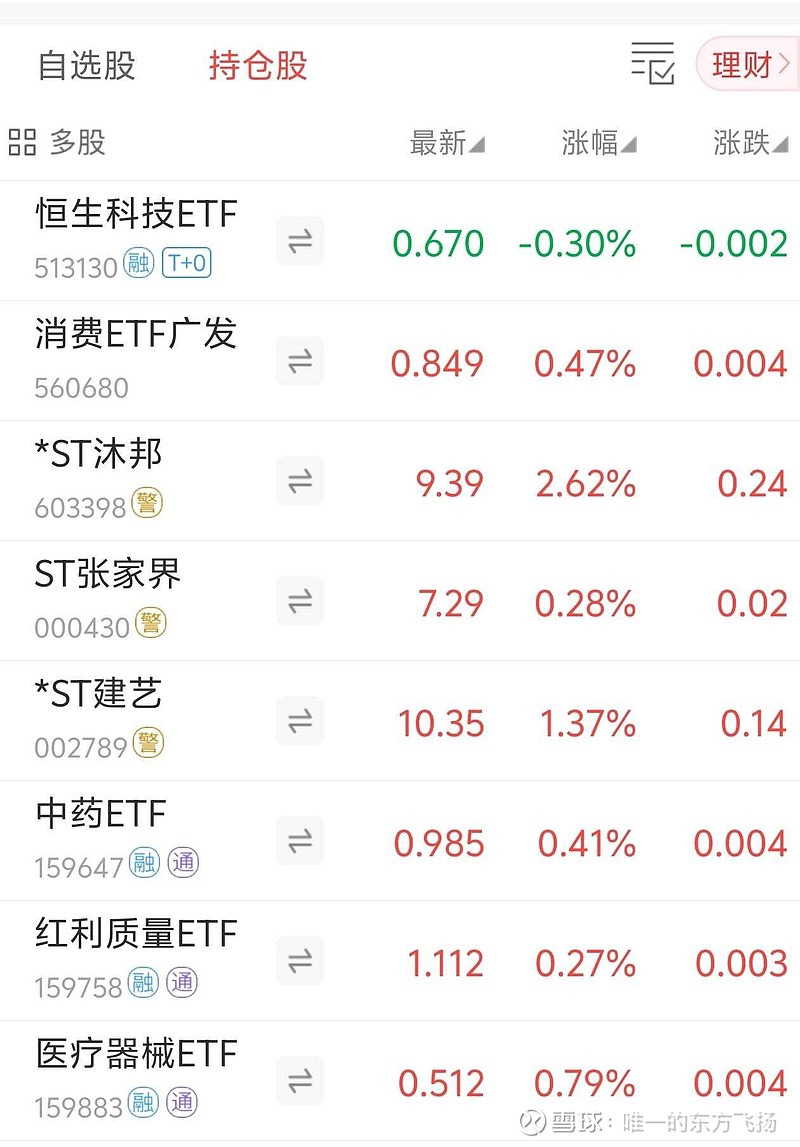
Task: Switch to the 自选股 tab
Action: pyautogui.click(x=86, y=66)
